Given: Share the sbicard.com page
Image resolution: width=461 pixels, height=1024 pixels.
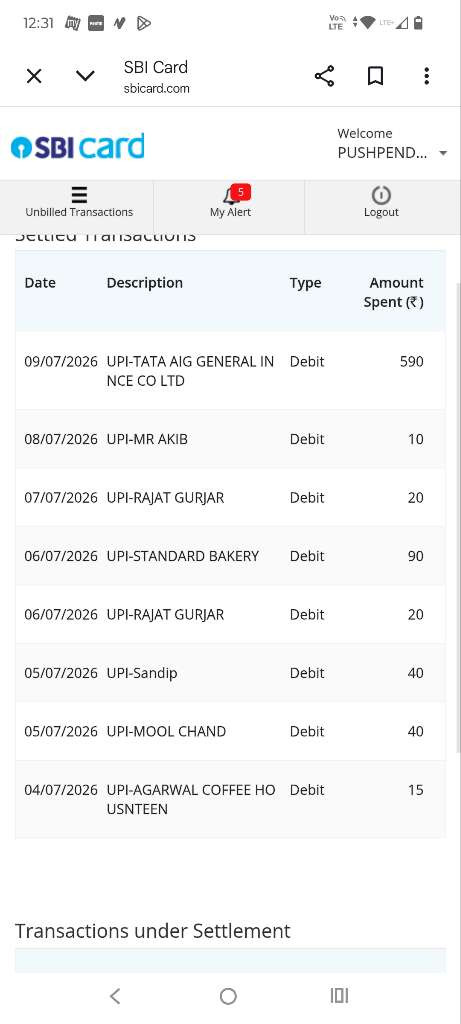Looking at the screenshot, I should click(325, 76).
